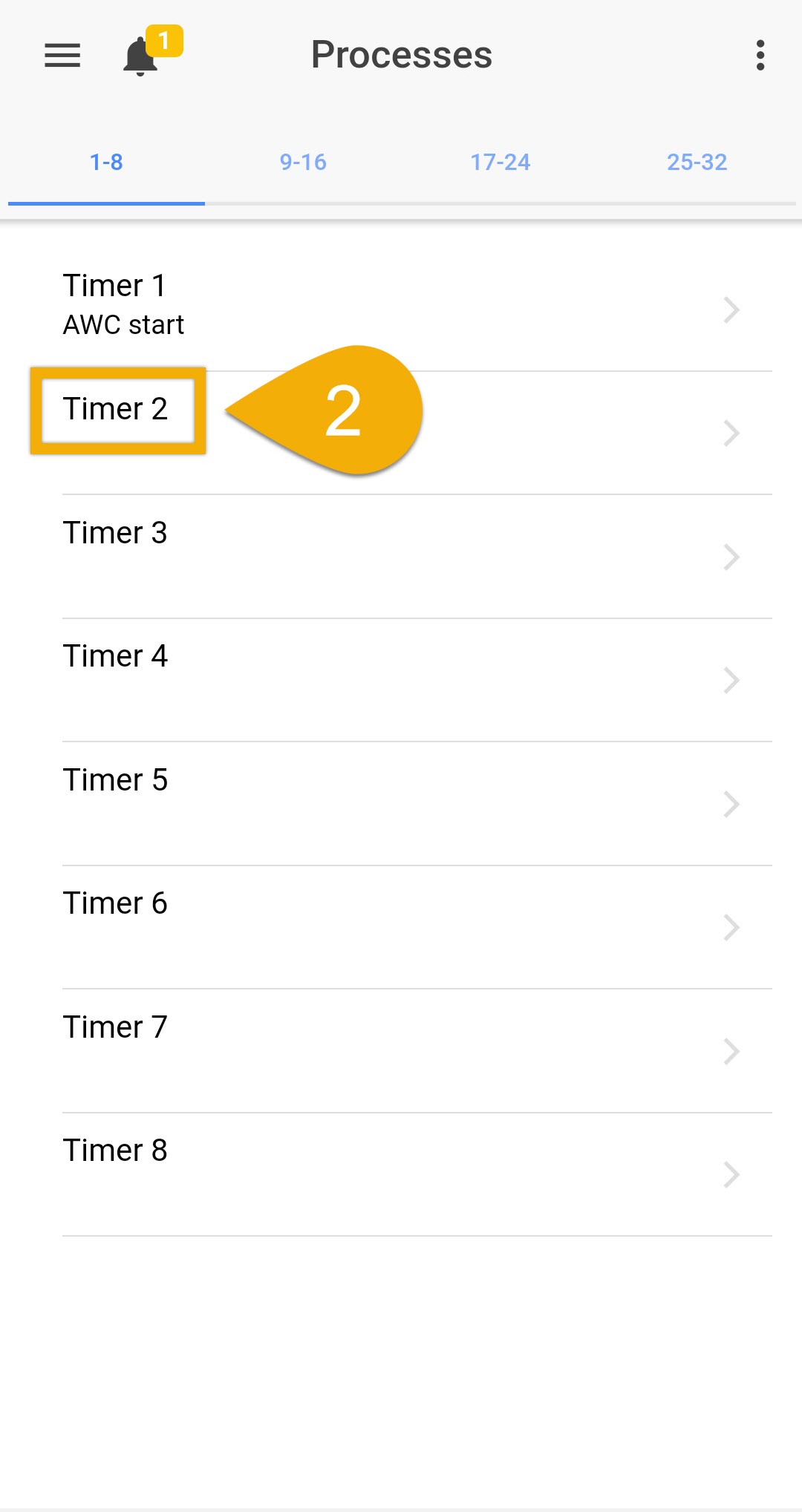Screen dimensions: 802x1512
Task: Select the 1-8 tab
Action: point(106,163)
